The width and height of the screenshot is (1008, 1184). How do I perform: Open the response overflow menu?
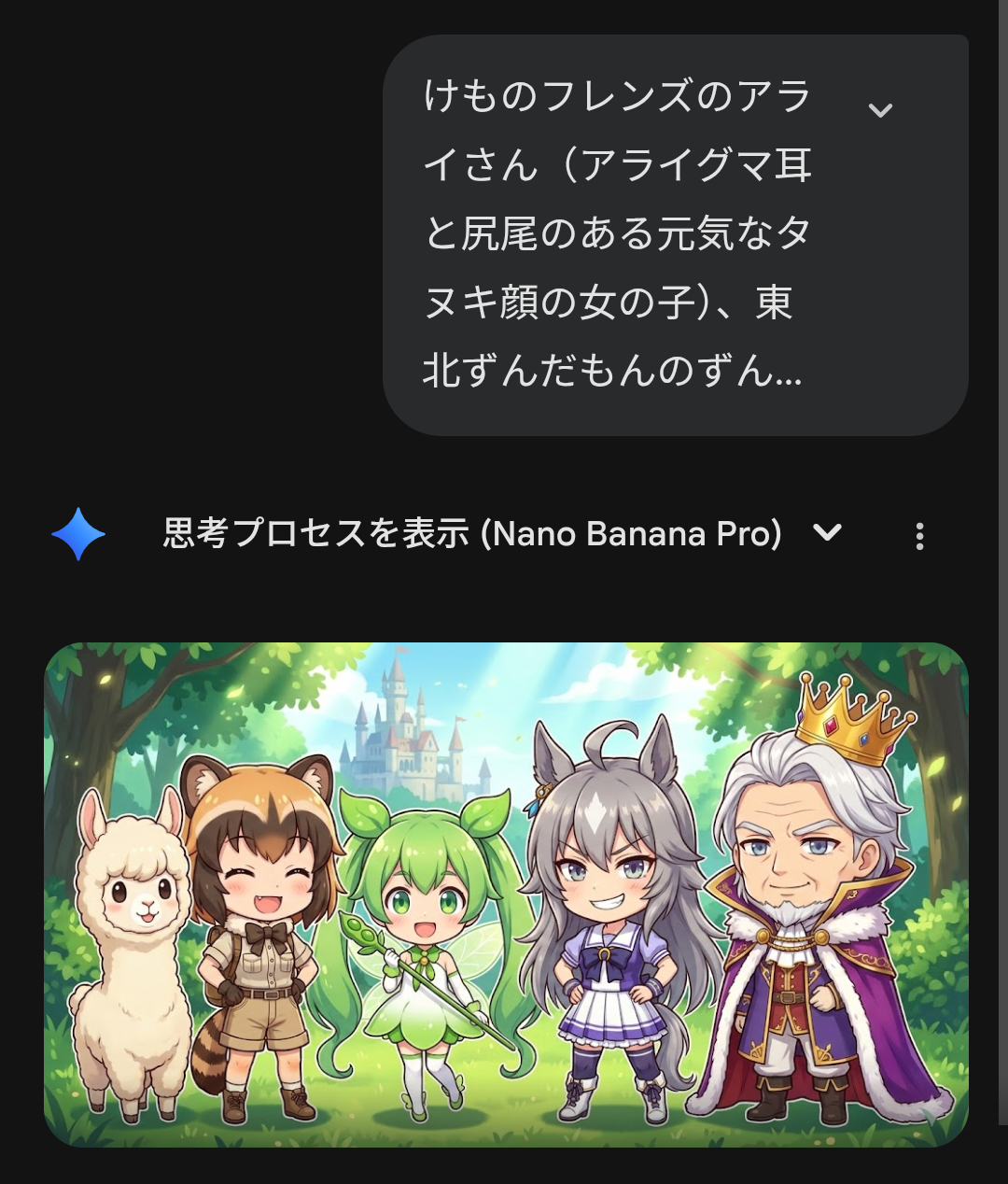pos(919,536)
